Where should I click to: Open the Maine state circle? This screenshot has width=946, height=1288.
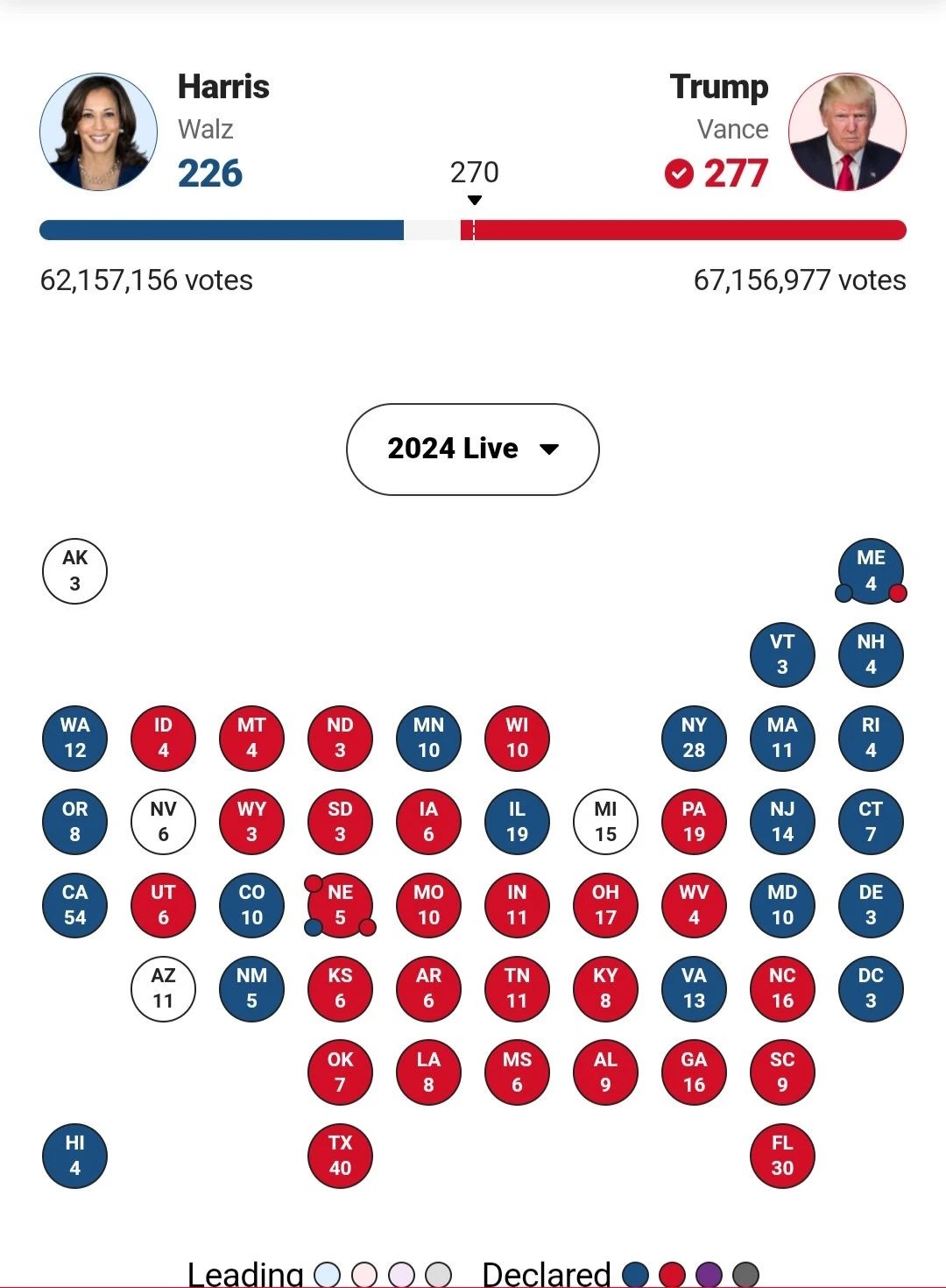tap(871, 571)
